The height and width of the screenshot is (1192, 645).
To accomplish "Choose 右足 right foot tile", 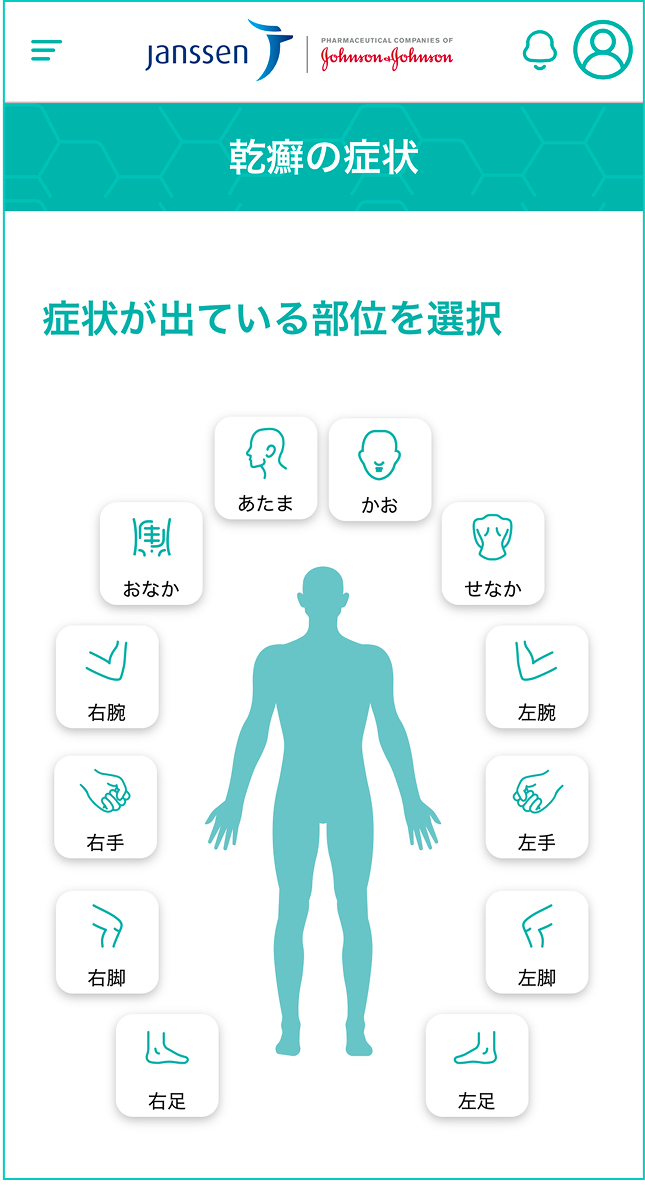I will coord(167,1065).
